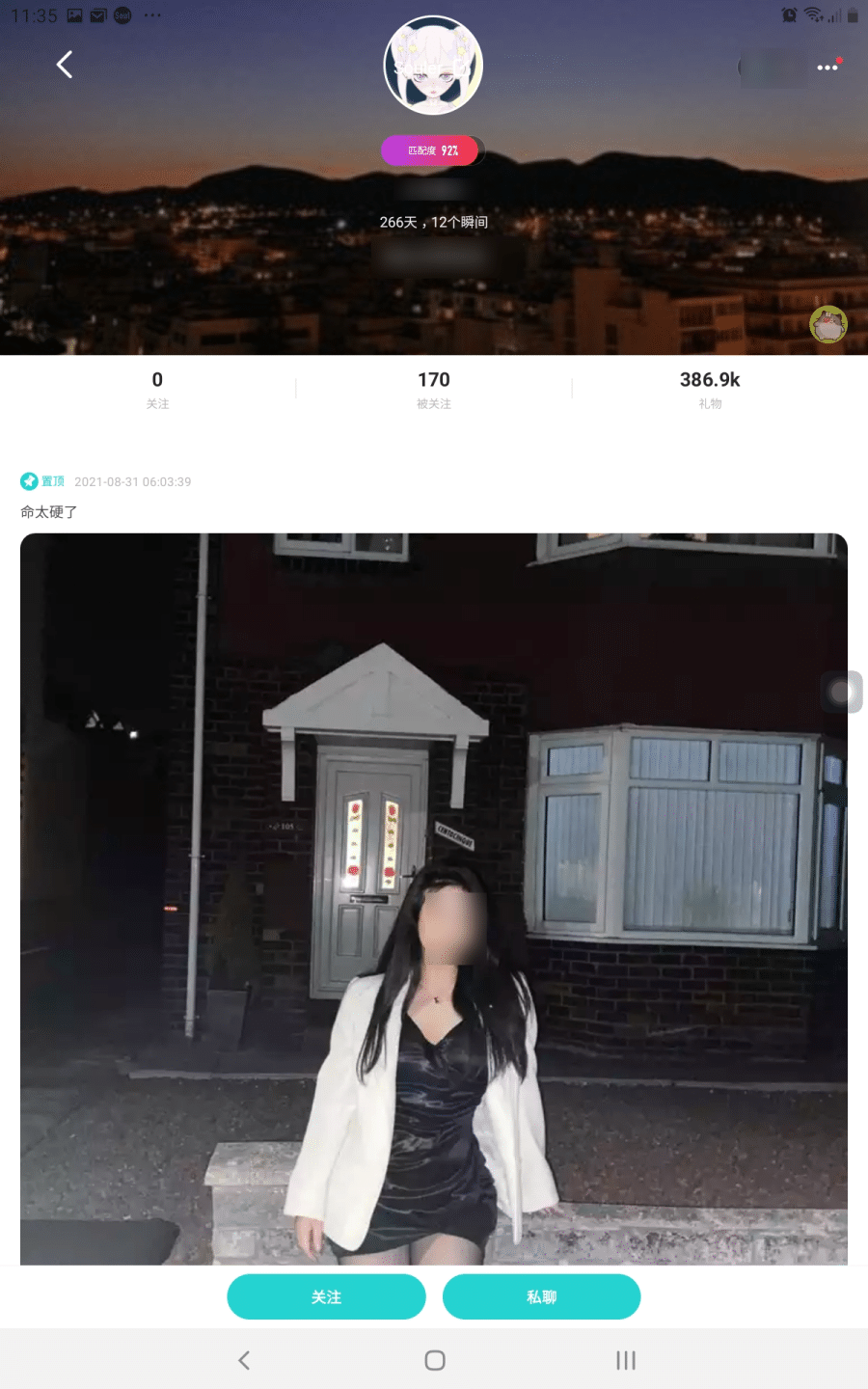The height and width of the screenshot is (1389, 868).
Task: Tap the 92% match badge
Action: click(x=433, y=150)
